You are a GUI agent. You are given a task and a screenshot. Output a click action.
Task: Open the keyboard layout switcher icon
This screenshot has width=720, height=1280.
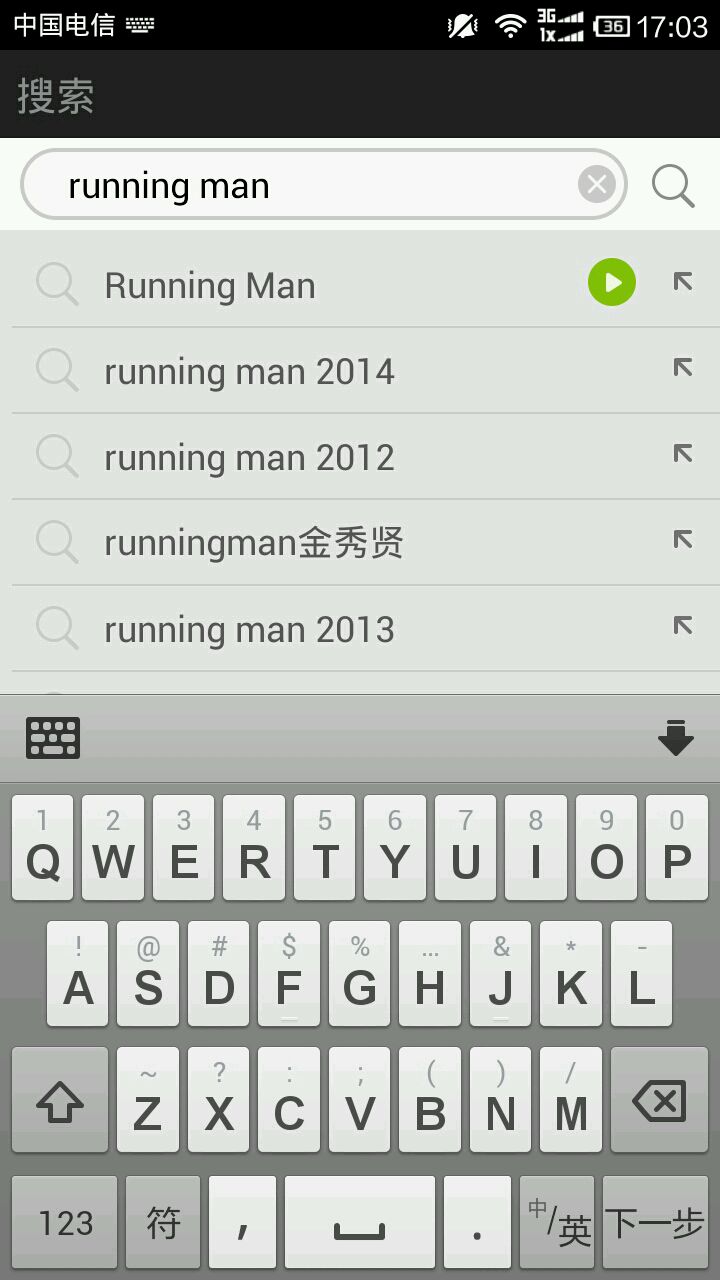pyautogui.click(x=53, y=738)
